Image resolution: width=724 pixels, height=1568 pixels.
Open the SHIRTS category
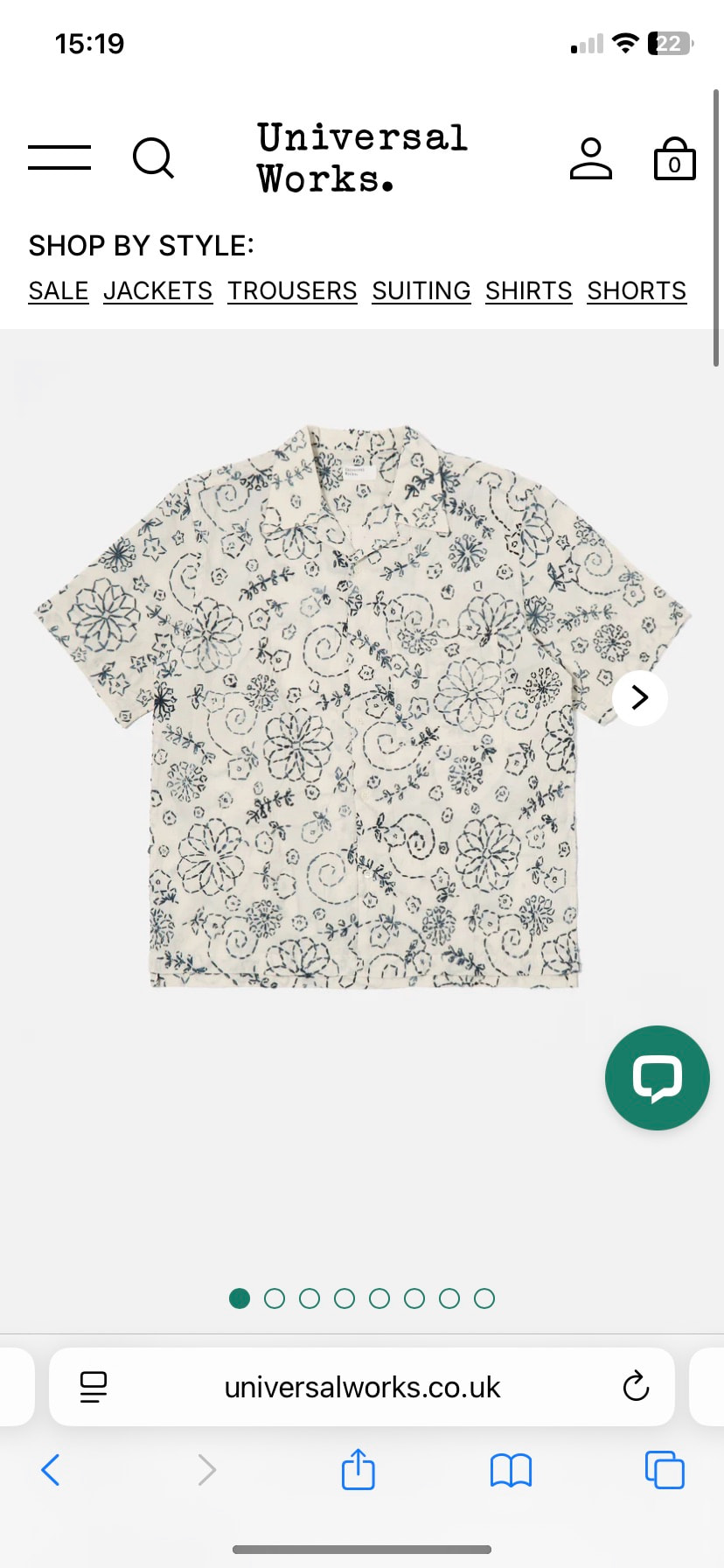tap(528, 290)
